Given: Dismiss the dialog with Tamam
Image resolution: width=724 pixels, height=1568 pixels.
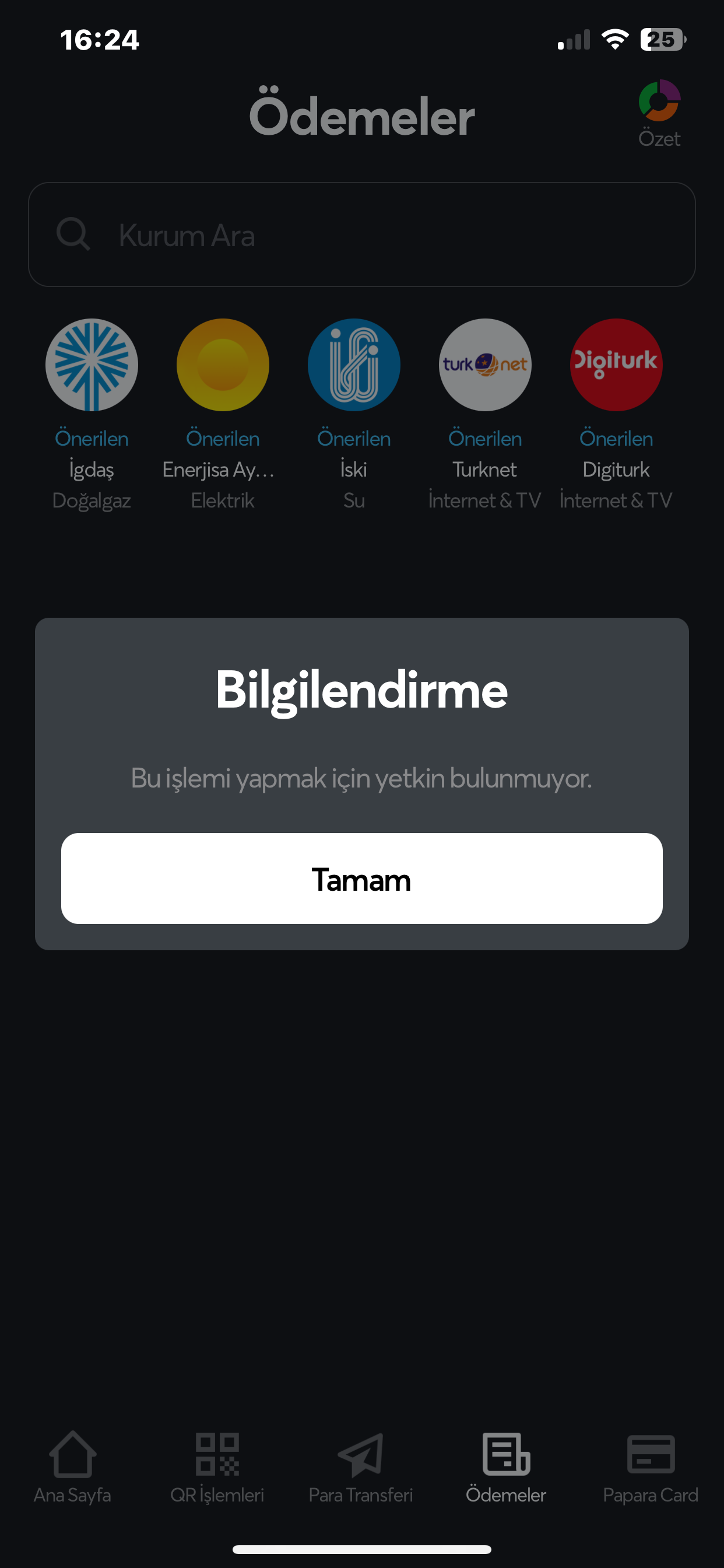Looking at the screenshot, I should [x=361, y=878].
